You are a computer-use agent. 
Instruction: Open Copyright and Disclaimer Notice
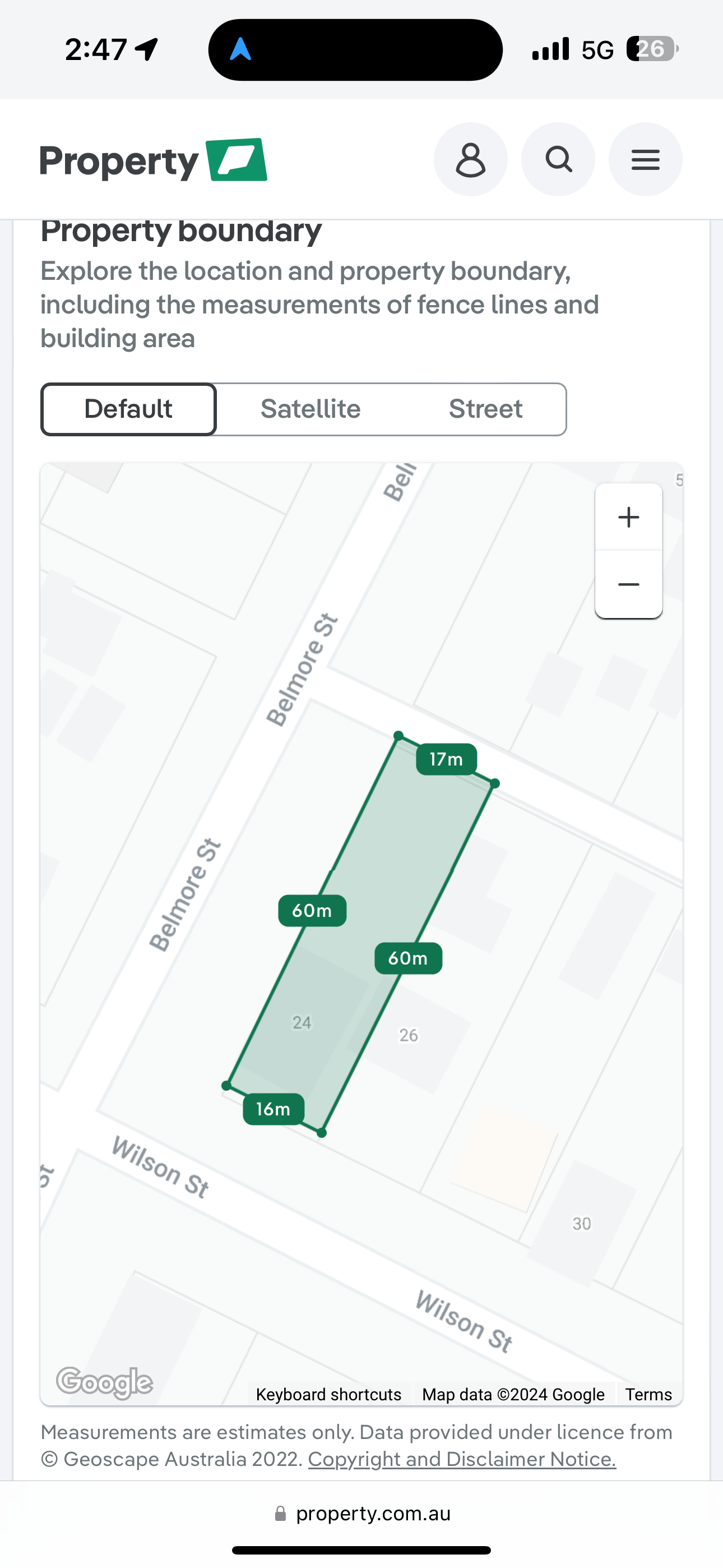coord(462,1459)
